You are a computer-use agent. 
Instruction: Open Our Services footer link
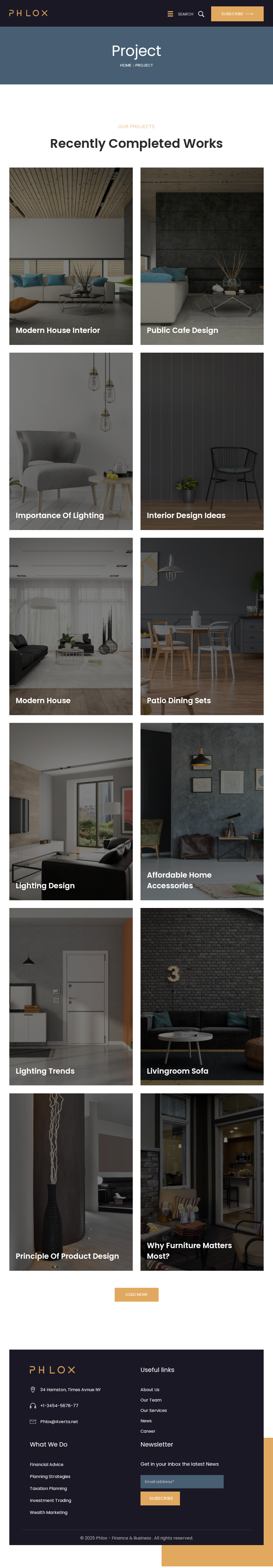coord(154,1410)
